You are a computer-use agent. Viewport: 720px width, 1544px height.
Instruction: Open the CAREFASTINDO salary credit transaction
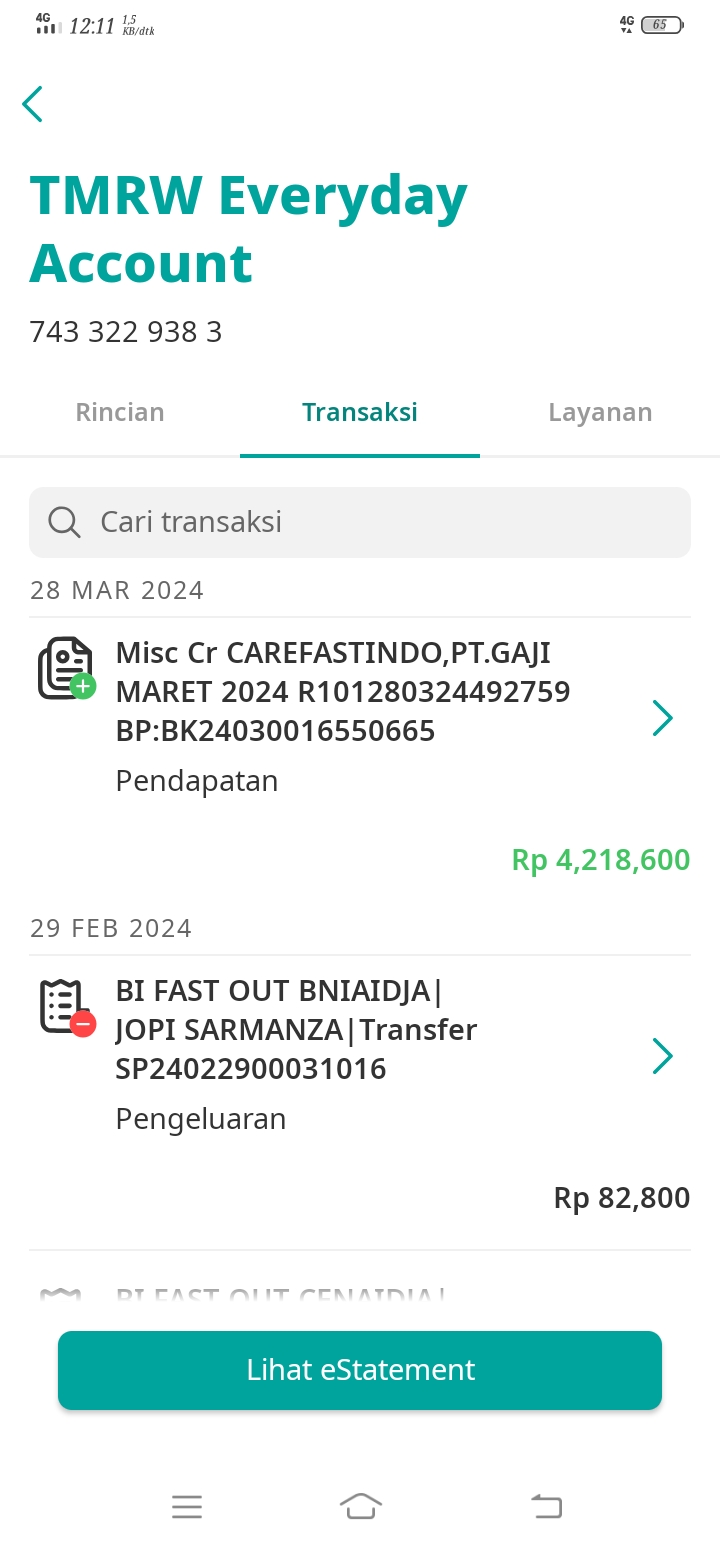(x=360, y=750)
